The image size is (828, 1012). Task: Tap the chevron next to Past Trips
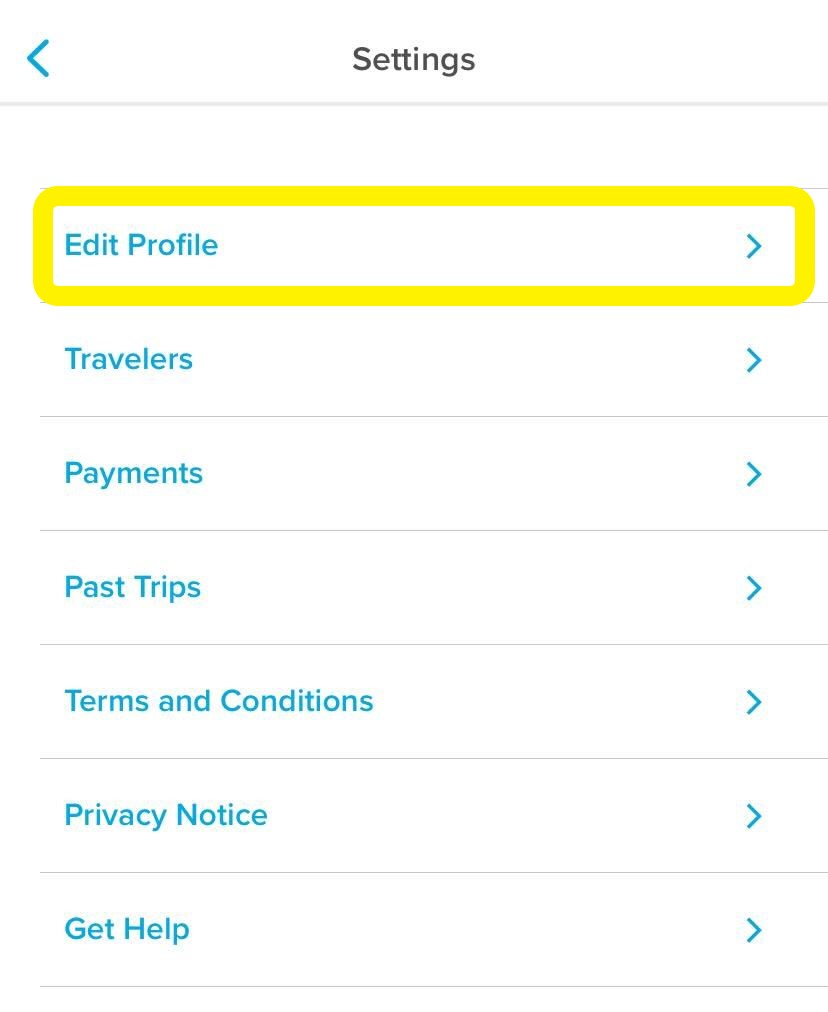pyautogui.click(x=755, y=588)
